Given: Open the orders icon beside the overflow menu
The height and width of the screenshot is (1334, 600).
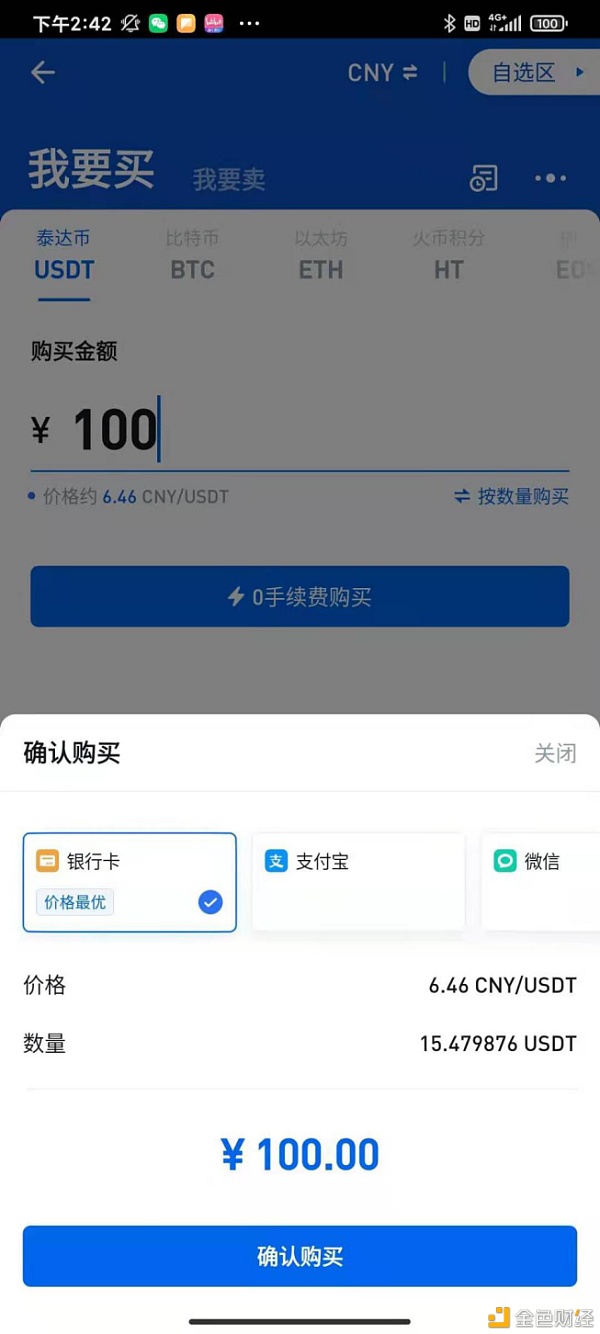Looking at the screenshot, I should coord(484,178).
